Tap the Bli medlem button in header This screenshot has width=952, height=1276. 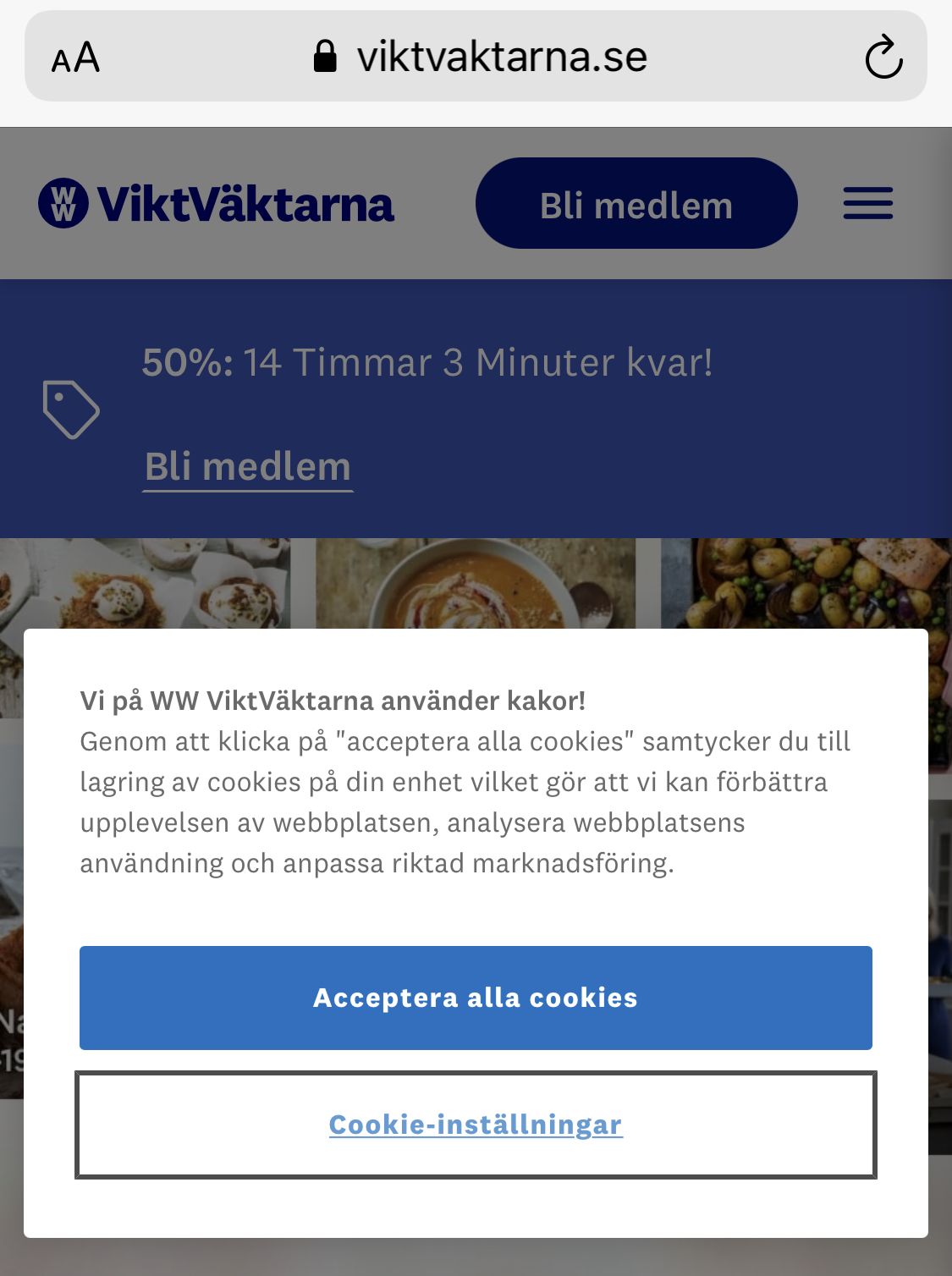pos(636,204)
